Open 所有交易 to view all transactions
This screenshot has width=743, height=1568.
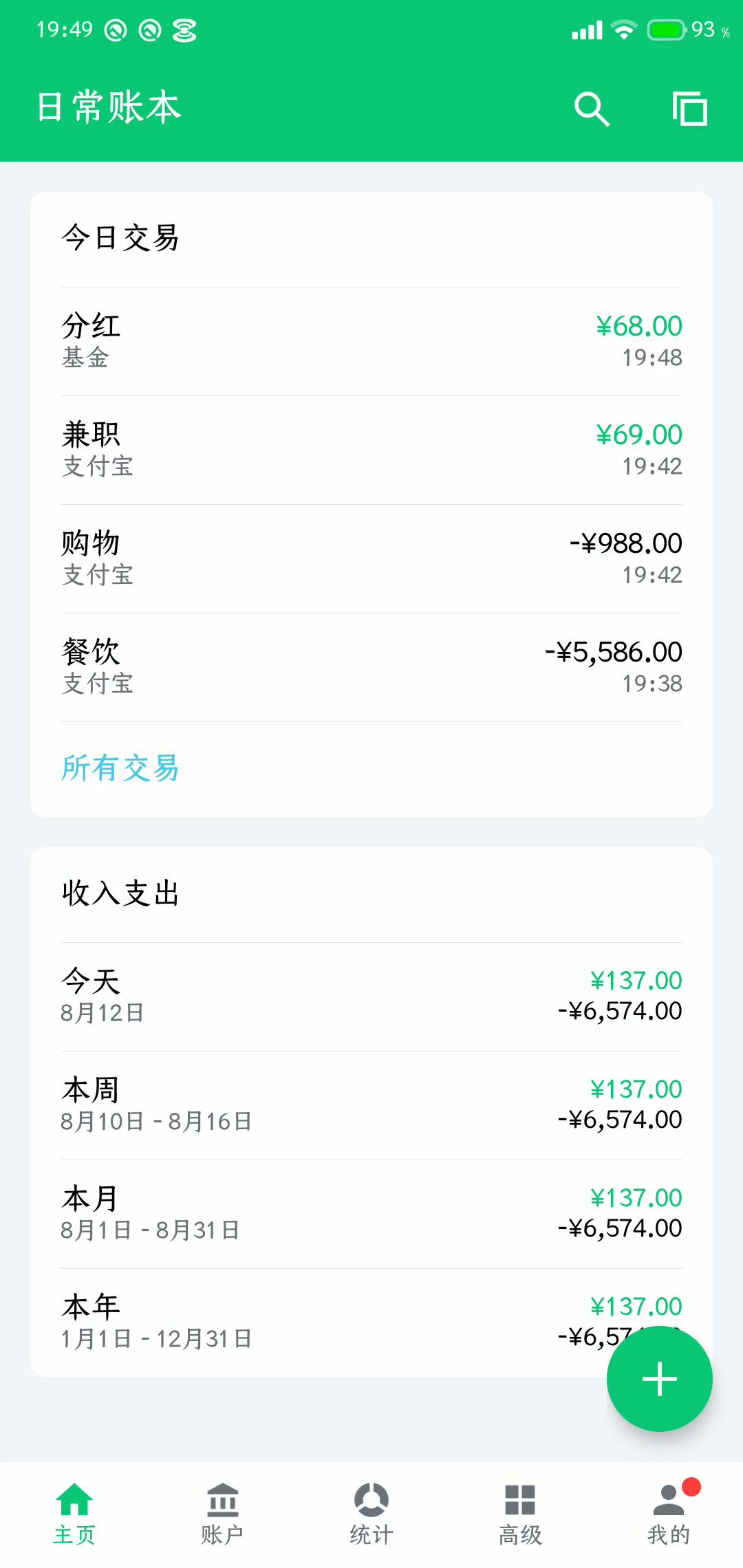tap(120, 769)
